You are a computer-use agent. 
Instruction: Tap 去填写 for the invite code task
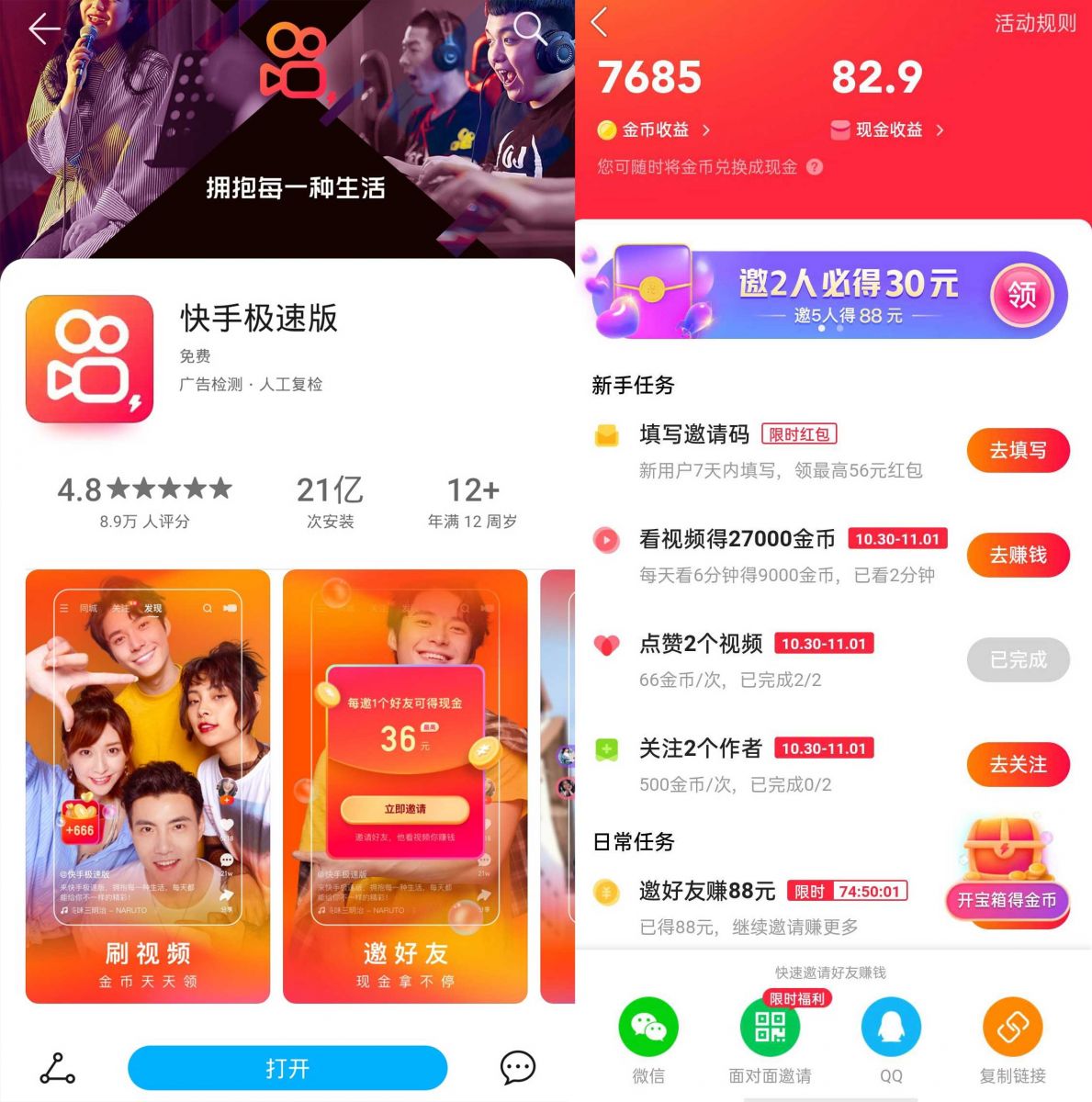(1018, 450)
